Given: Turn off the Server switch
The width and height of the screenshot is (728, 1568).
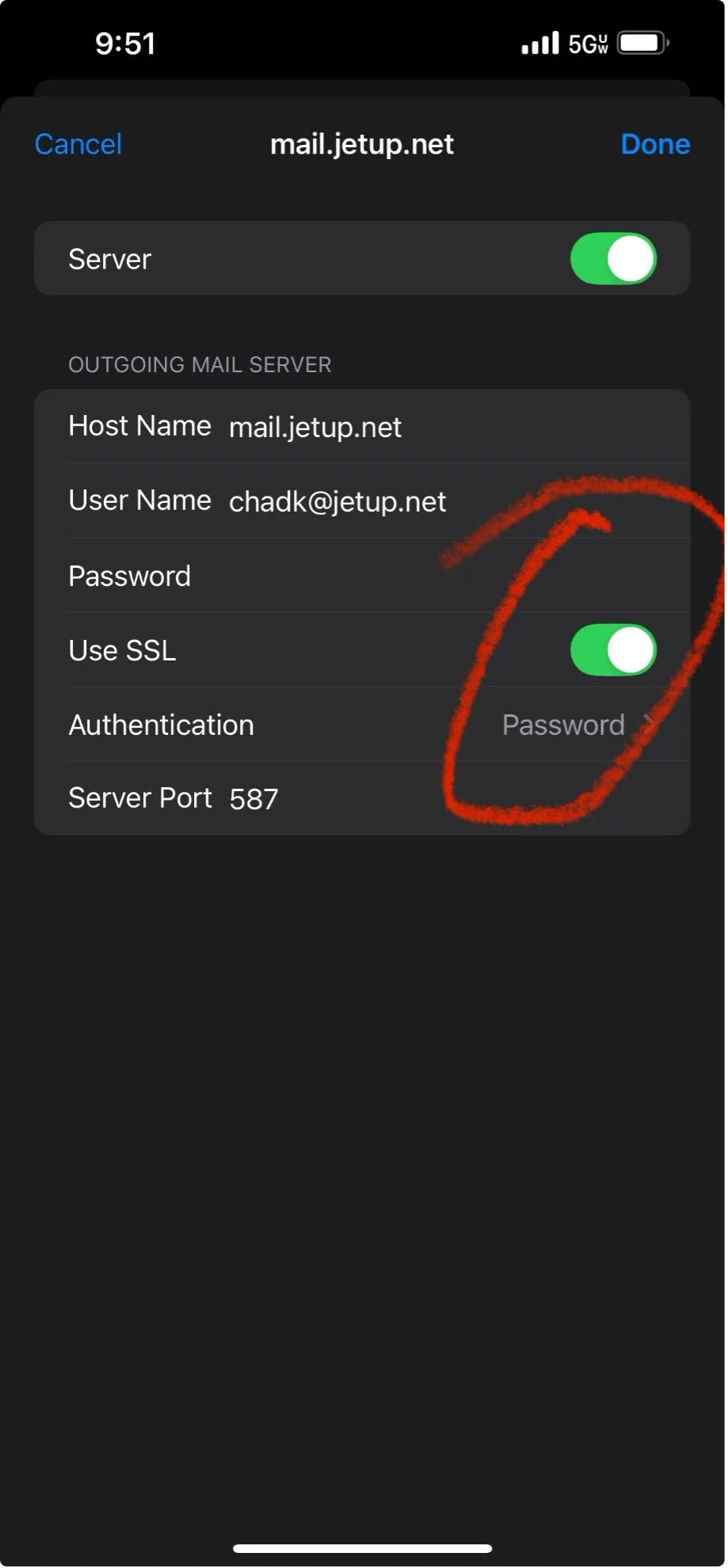Looking at the screenshot, I should tap(613, 259).
